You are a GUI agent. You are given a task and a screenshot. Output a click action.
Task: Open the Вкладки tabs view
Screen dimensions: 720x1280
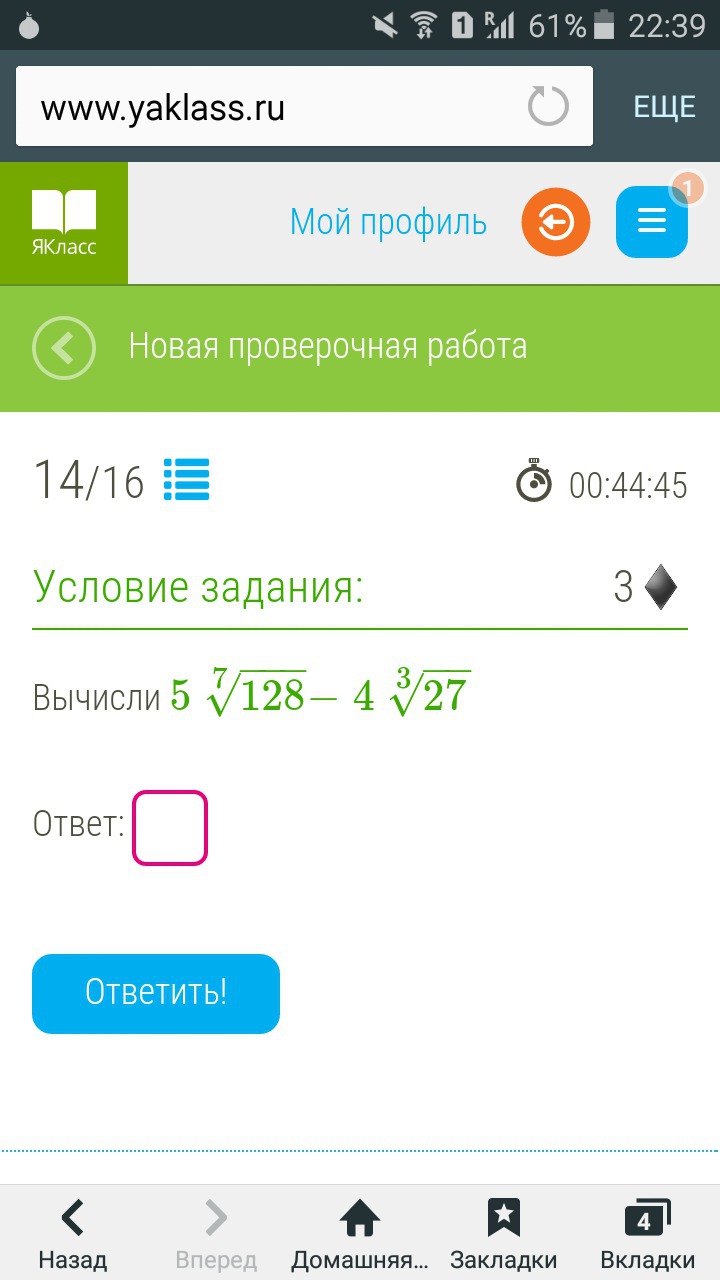coord(648,1234)
